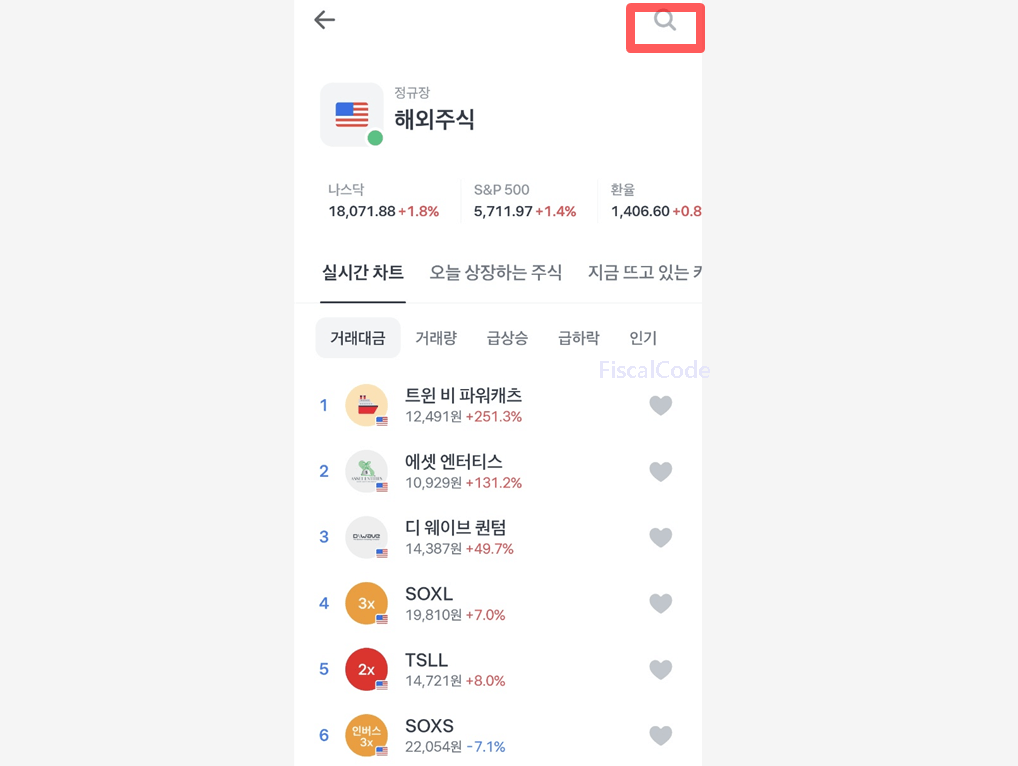The width and height of the screenshot is (1018, 766).
Task: Tap the heart next to TSLL
Action: click(660, 669)
